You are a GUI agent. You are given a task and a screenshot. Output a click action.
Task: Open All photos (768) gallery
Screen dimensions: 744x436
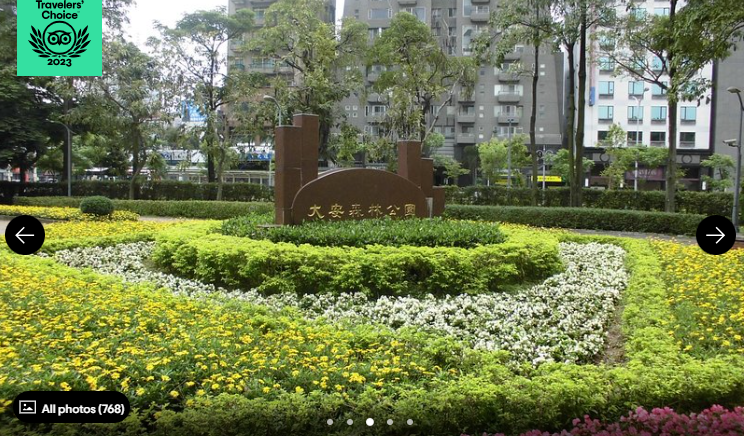[71, 408]
